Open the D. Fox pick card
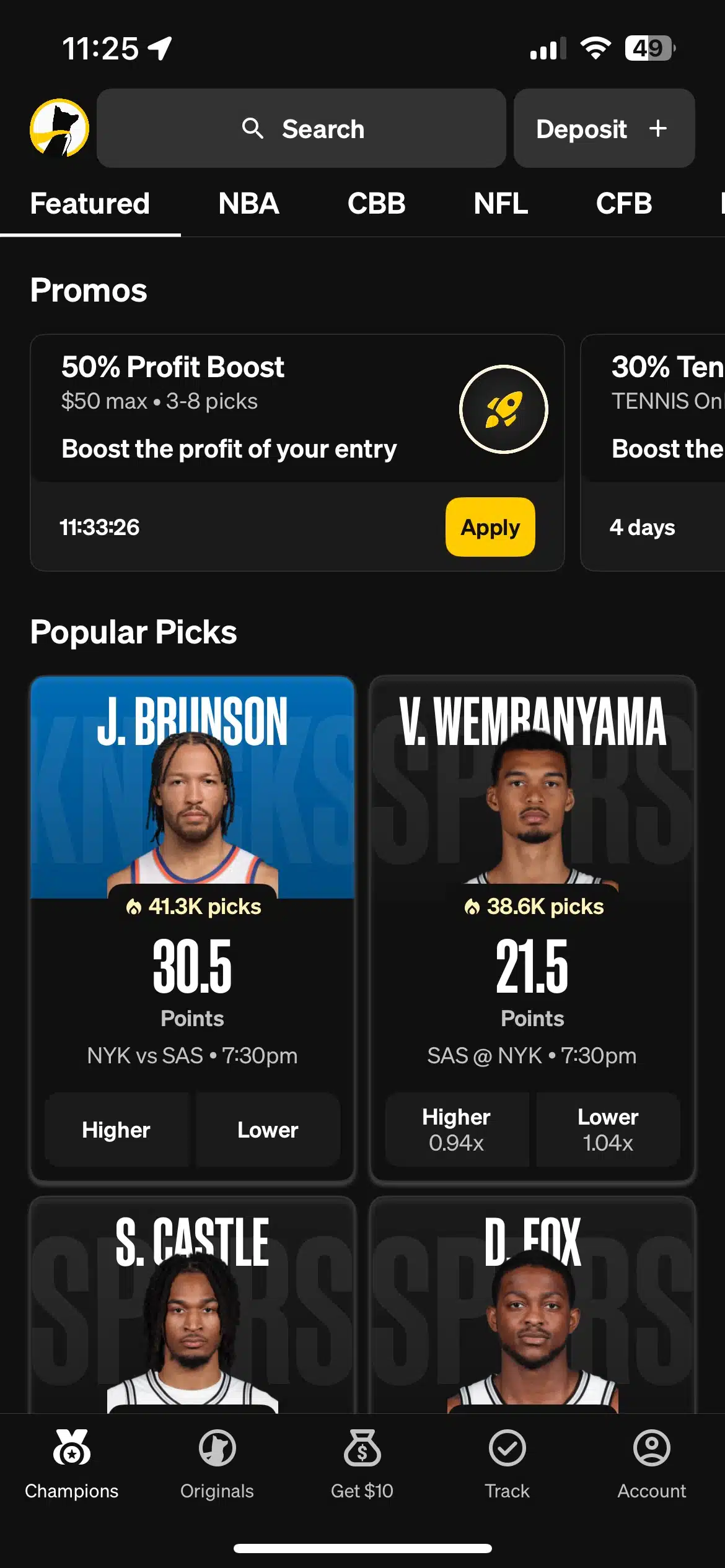This screenshot has height=1568, width=725. tap(532, 1307)
